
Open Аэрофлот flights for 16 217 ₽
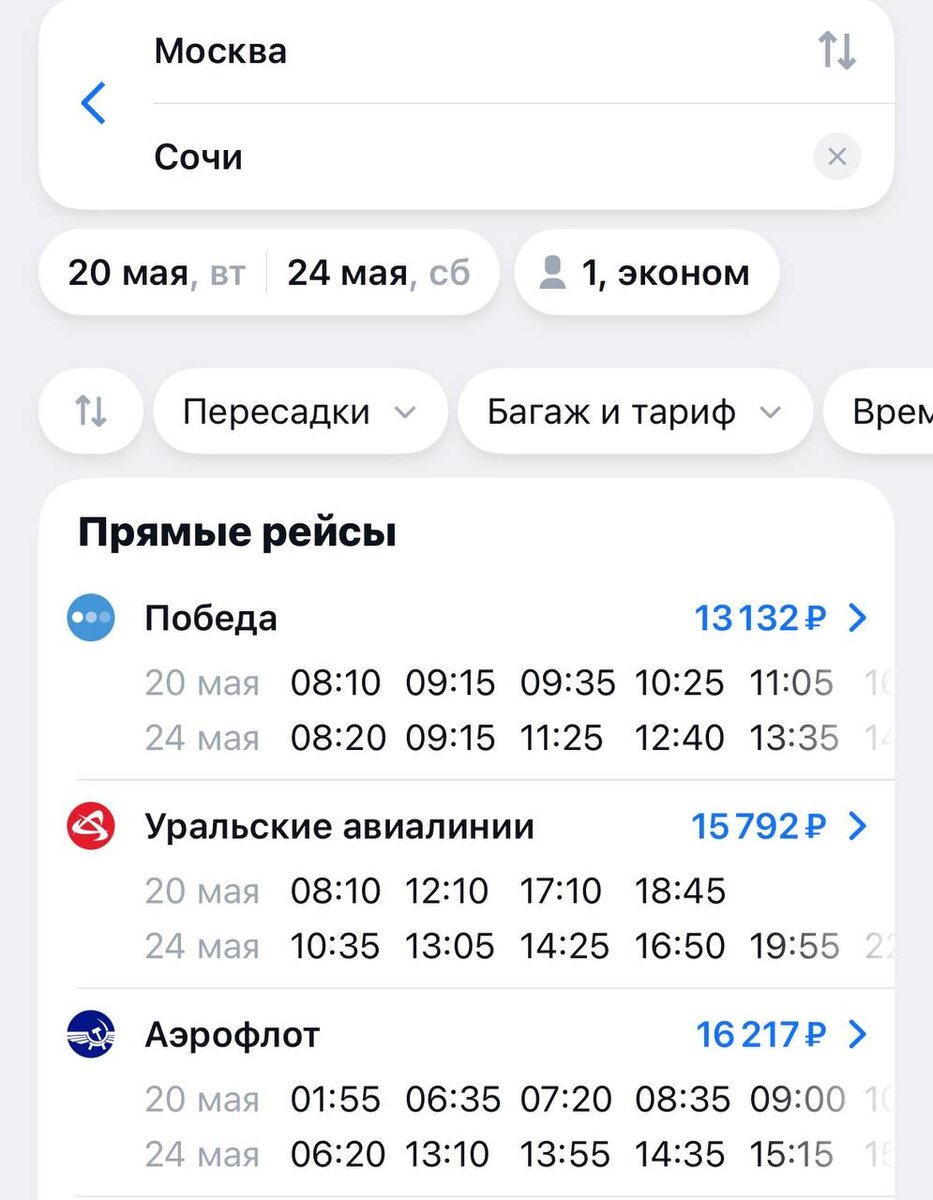point(780,1035)
